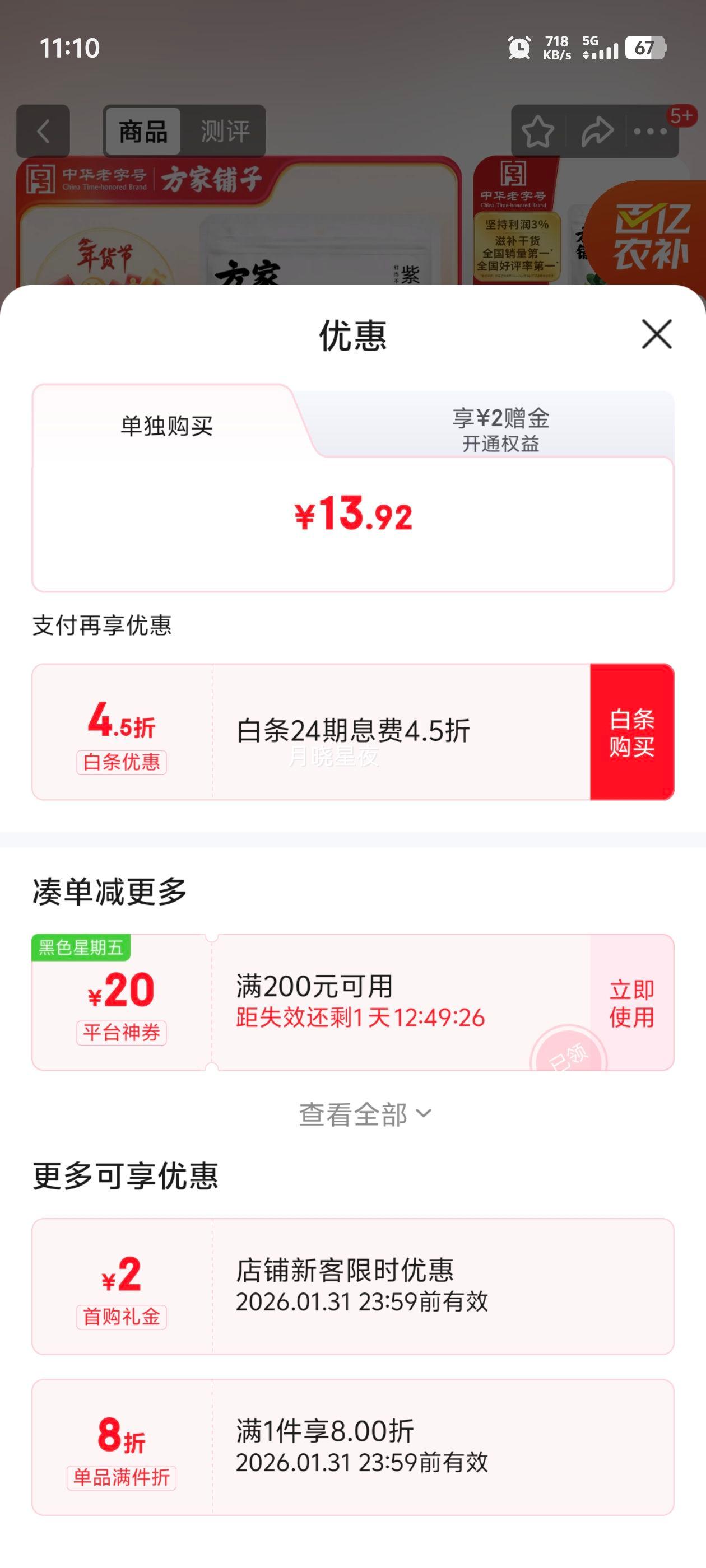Favorite the product with the star icon
The width and height of the screenshot is (706, 1568).
coord(538,130)
